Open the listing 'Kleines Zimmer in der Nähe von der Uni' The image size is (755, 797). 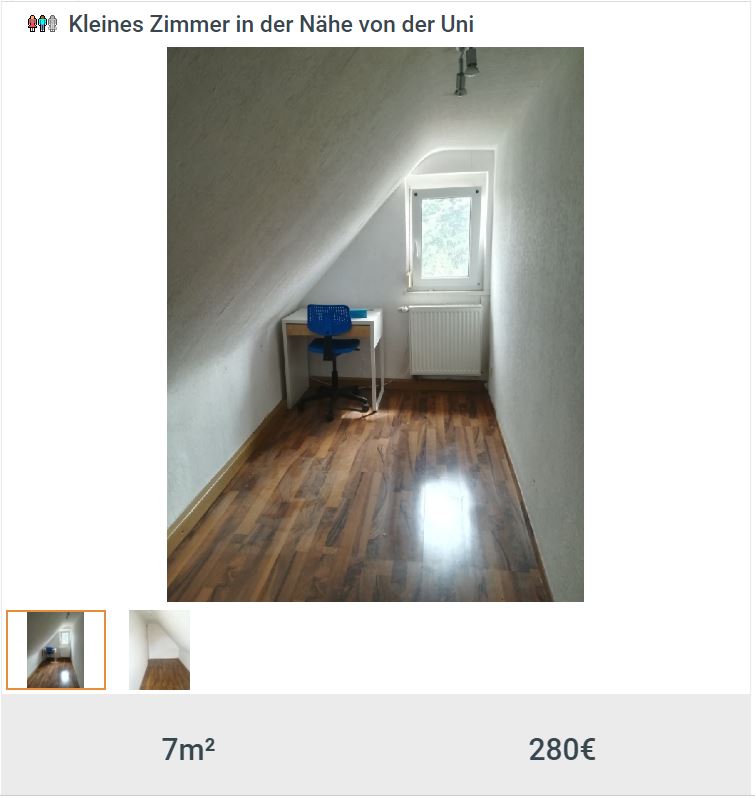coord(270,24)
